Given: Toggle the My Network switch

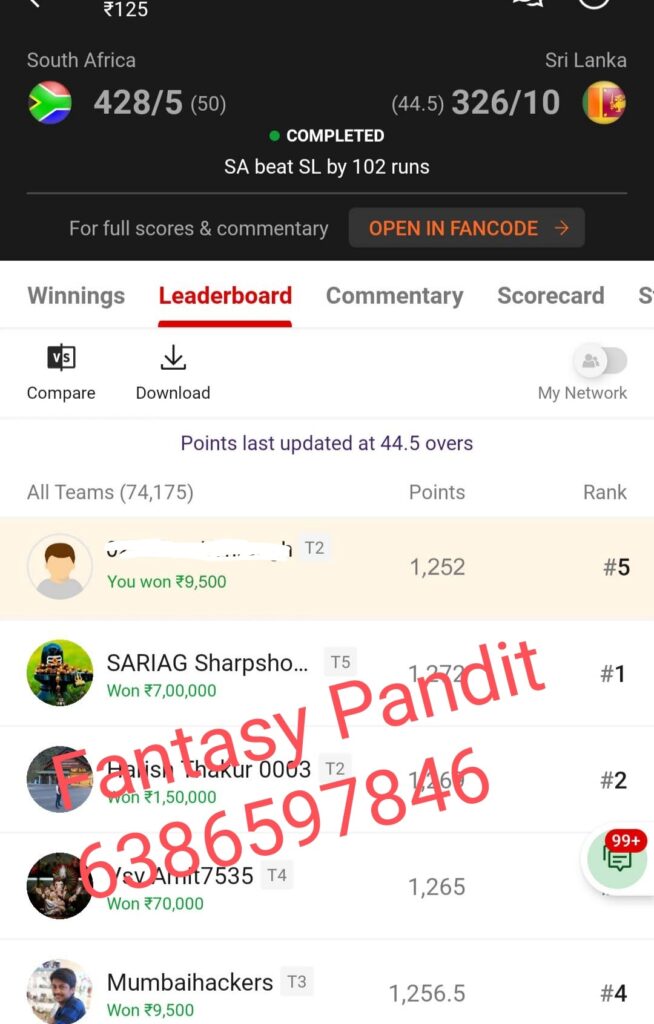Looking at the screenshot, I should [x=599, y=361].
